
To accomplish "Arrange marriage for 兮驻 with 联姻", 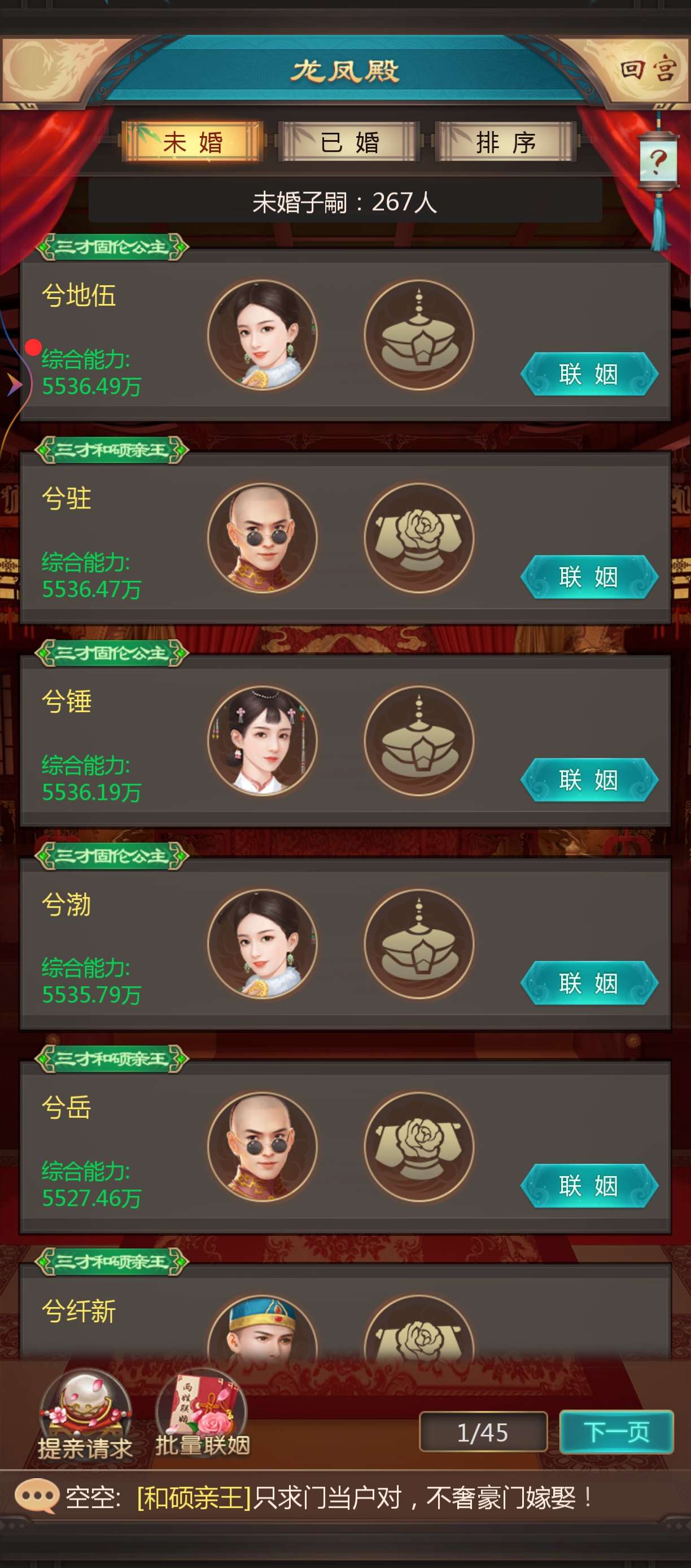I will coord(589,577).
